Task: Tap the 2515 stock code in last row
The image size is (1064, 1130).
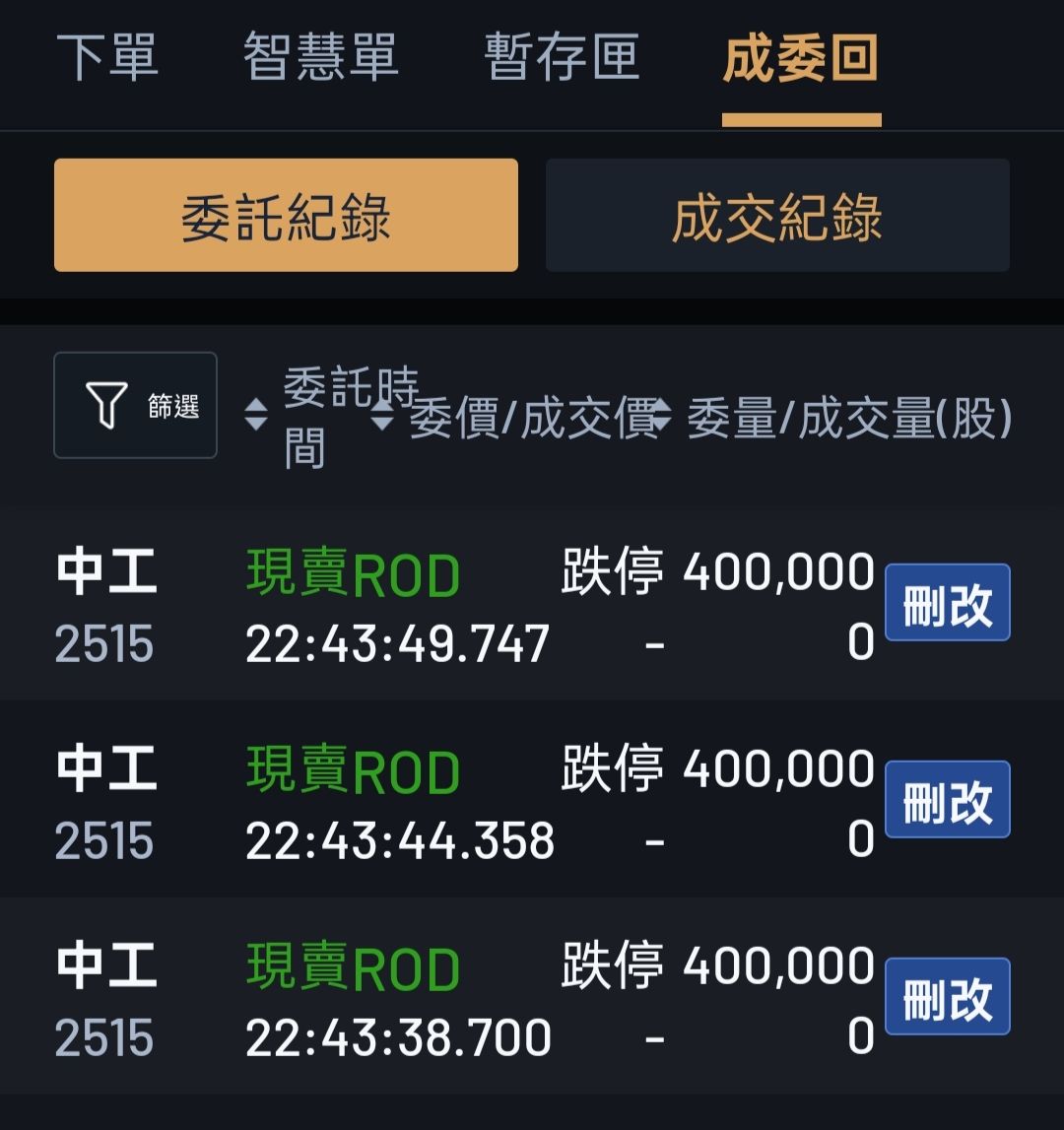Action: click(104, 1036)
